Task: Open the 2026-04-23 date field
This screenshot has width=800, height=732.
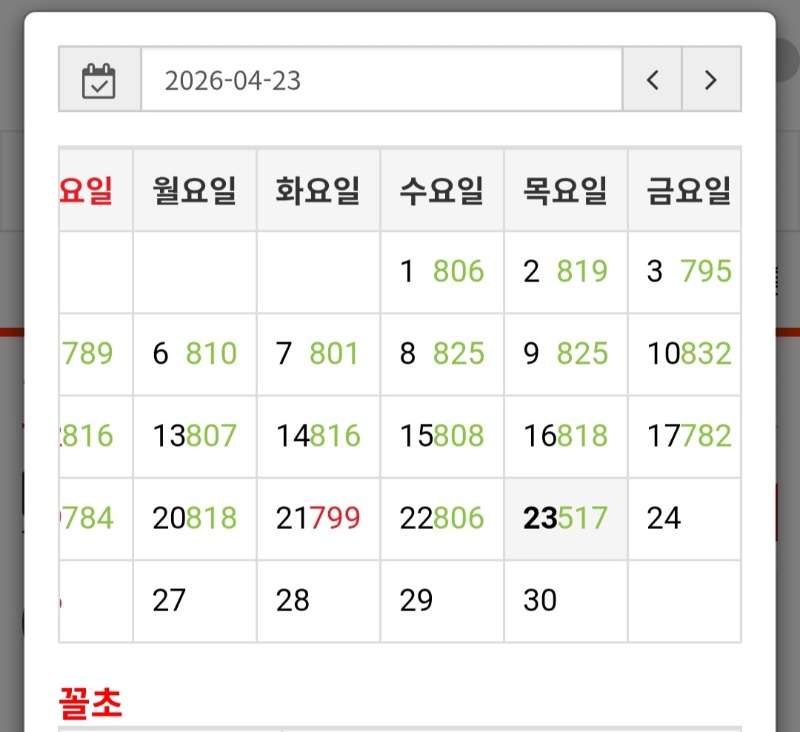Action: (x=381, y=80)
